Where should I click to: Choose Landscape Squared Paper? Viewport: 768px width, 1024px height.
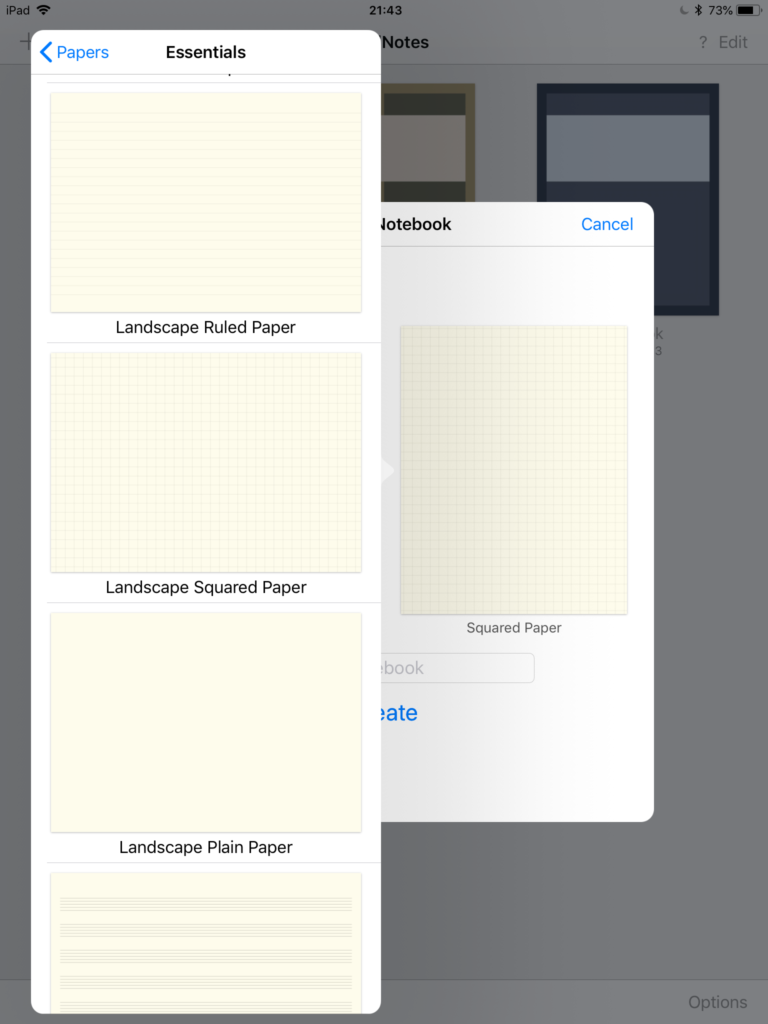(206, 462)
